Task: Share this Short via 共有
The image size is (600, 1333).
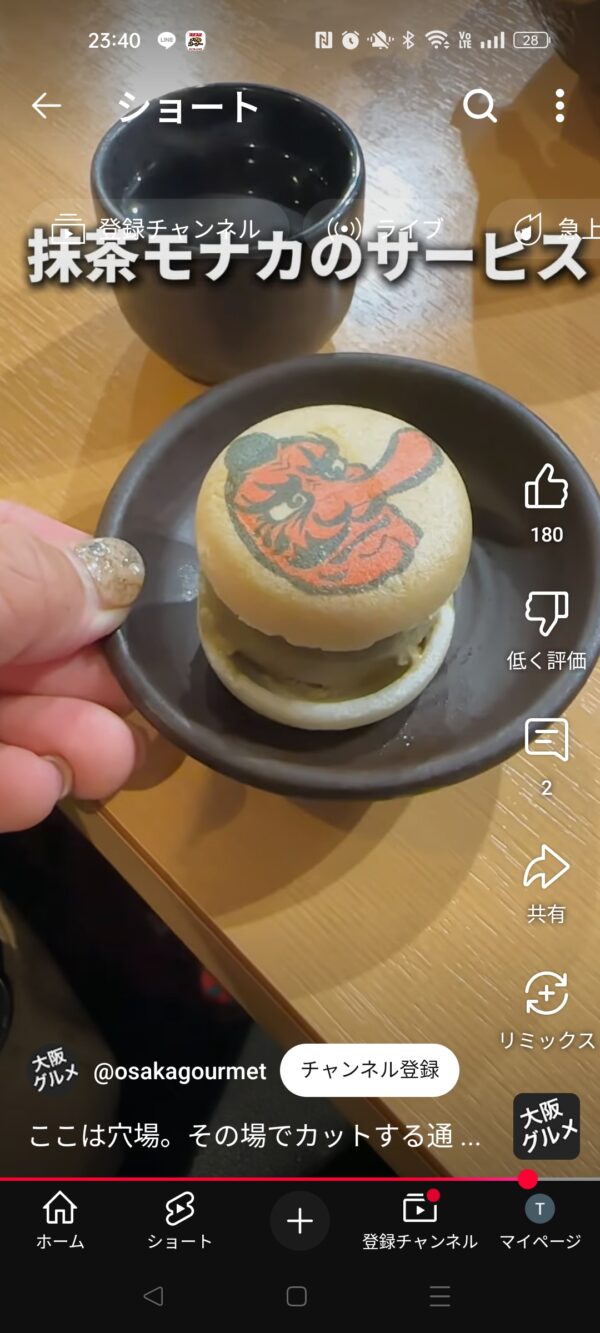Action: [x=546, y=868]
